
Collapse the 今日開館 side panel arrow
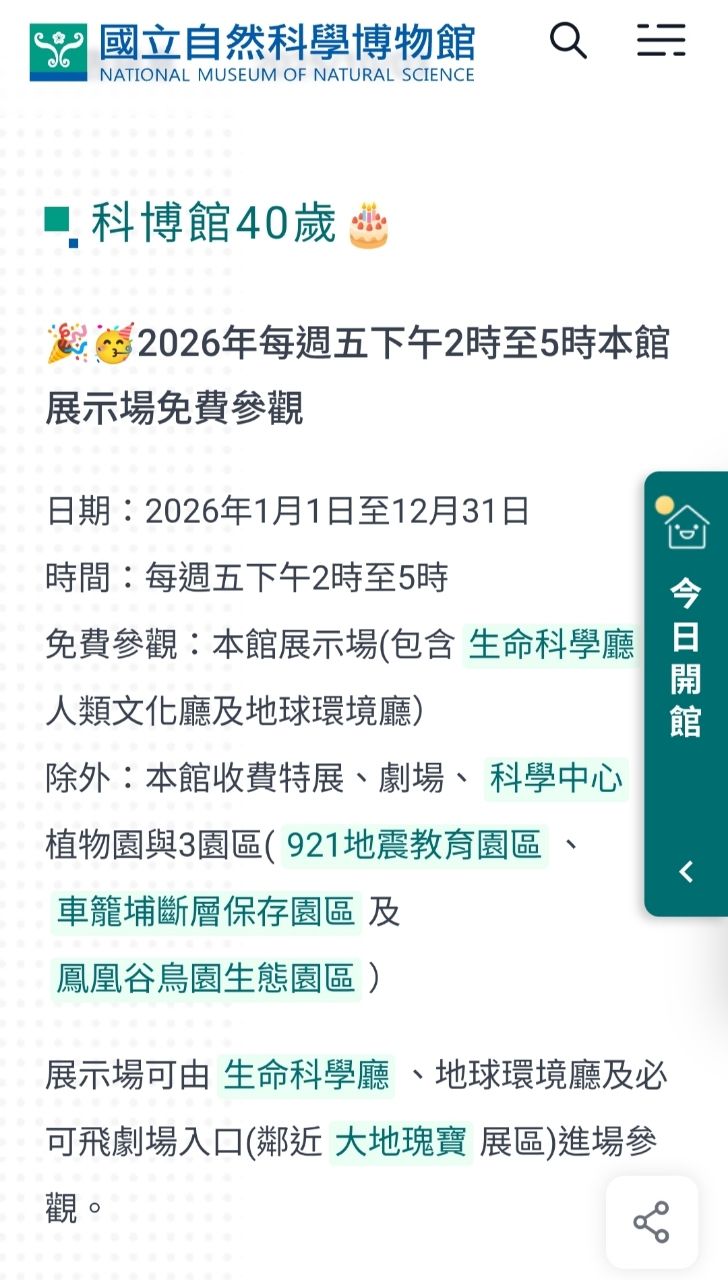point(686,872)
